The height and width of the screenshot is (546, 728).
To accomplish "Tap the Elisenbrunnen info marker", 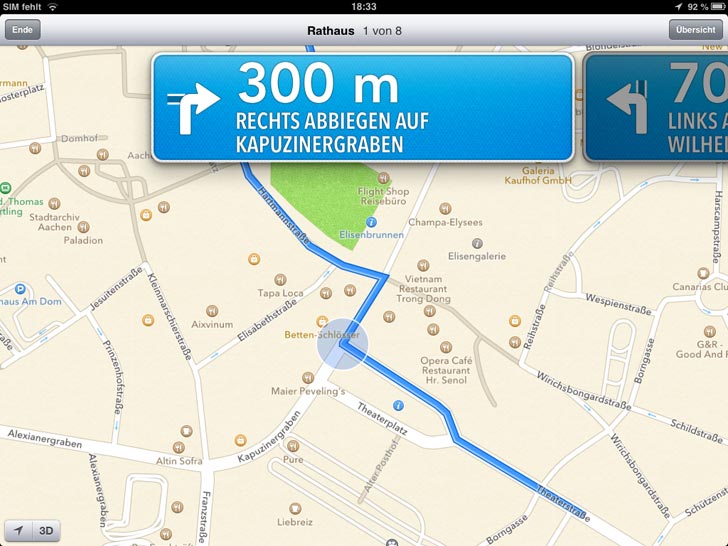I will point(372,222).
